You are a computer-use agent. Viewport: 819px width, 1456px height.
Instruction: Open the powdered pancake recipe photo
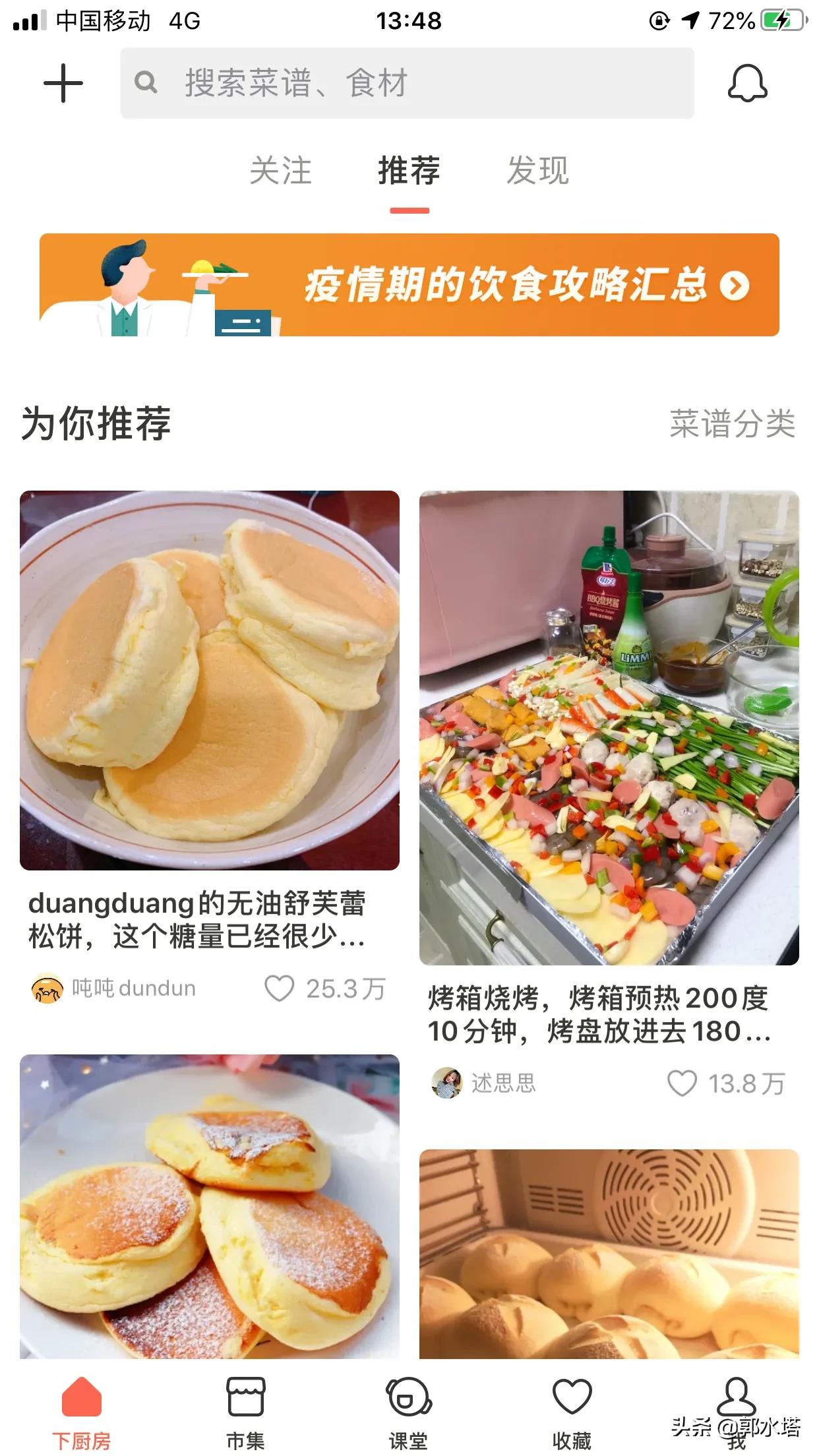[x=210, y=1207]
